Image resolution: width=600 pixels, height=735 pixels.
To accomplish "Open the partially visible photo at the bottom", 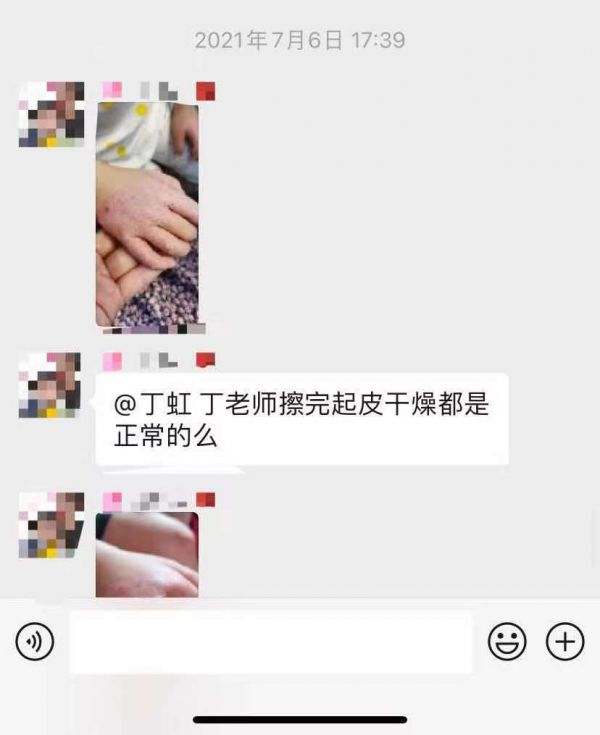I will click(x=147, y=554).
